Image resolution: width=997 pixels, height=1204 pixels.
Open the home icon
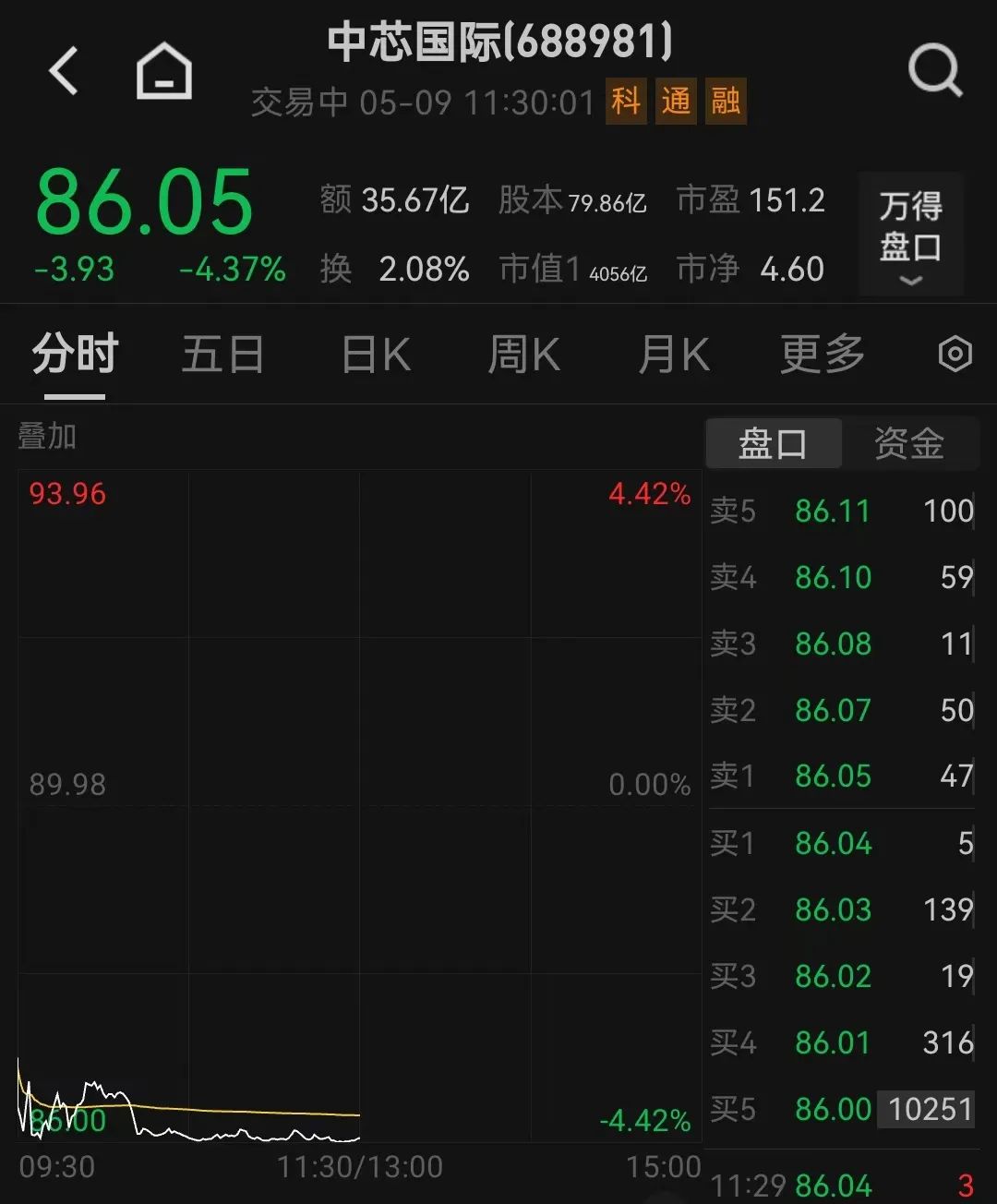point(163,72)
